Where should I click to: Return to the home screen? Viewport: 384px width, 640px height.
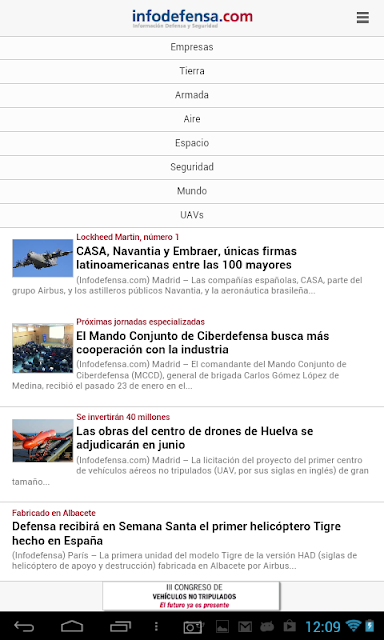[72, 627]
